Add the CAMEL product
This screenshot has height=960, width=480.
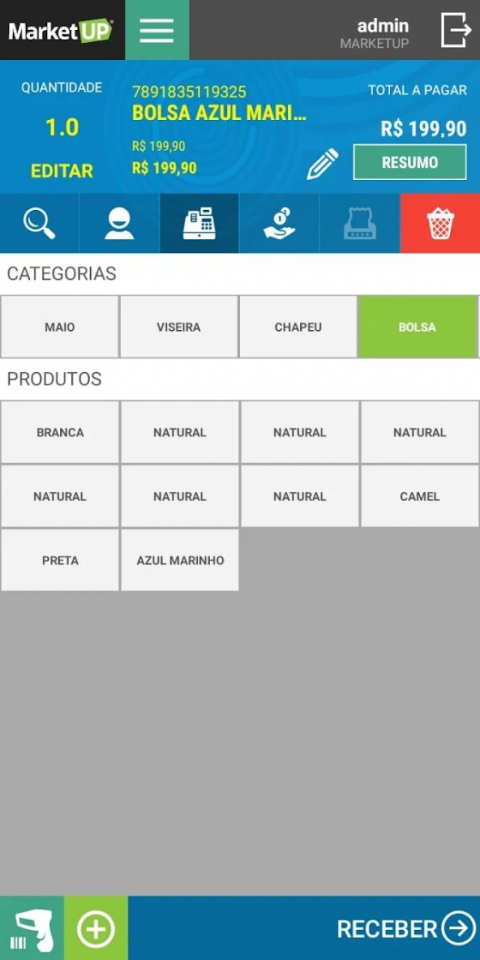[x=420, y=497]
